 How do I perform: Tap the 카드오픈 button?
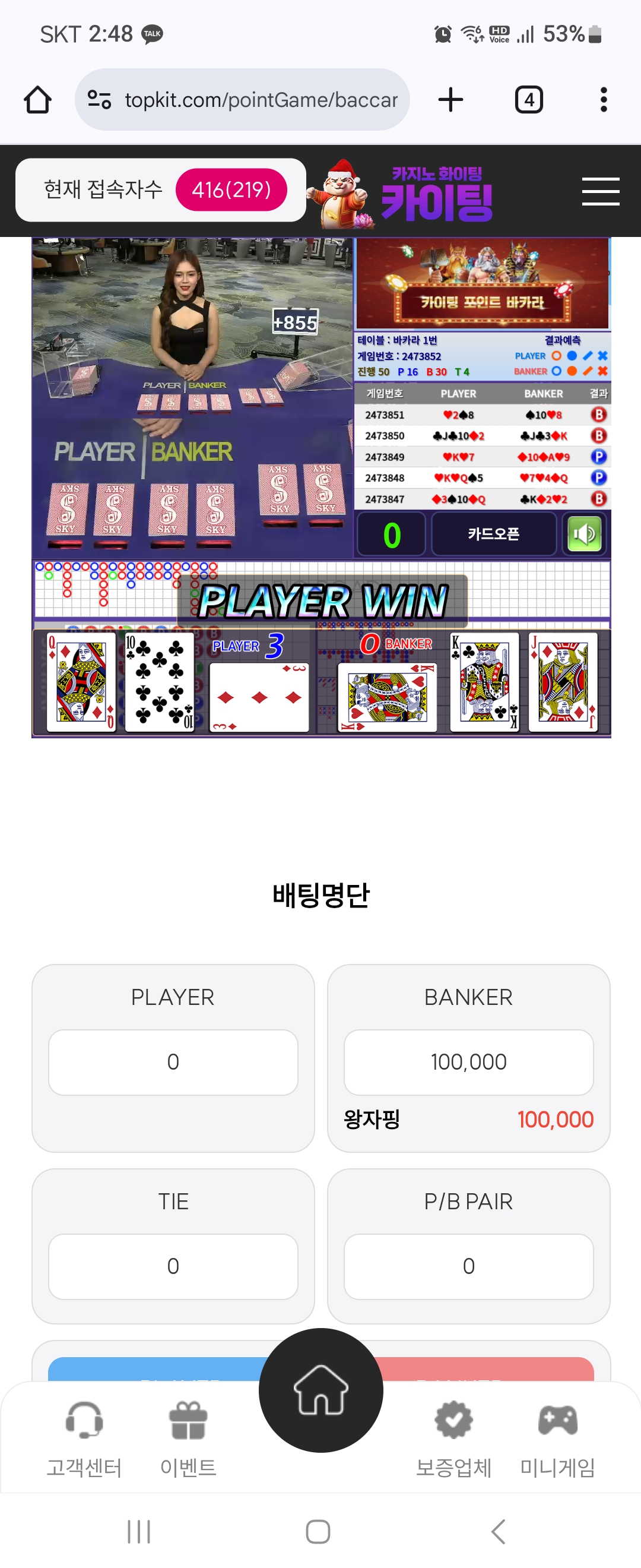493,534
